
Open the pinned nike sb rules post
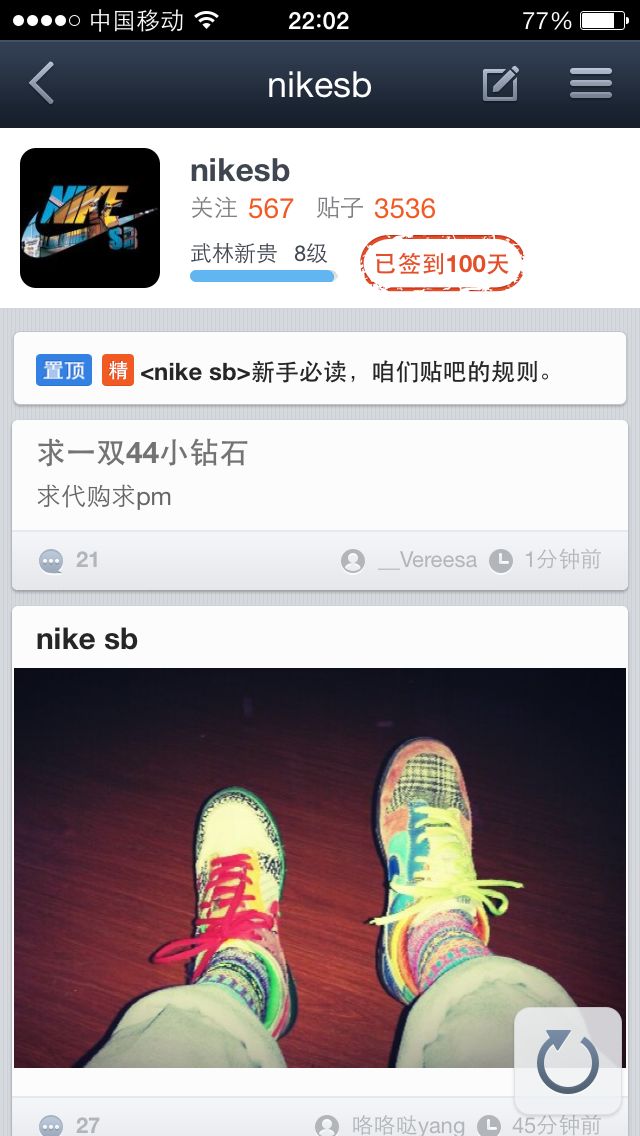pos(320,371)
